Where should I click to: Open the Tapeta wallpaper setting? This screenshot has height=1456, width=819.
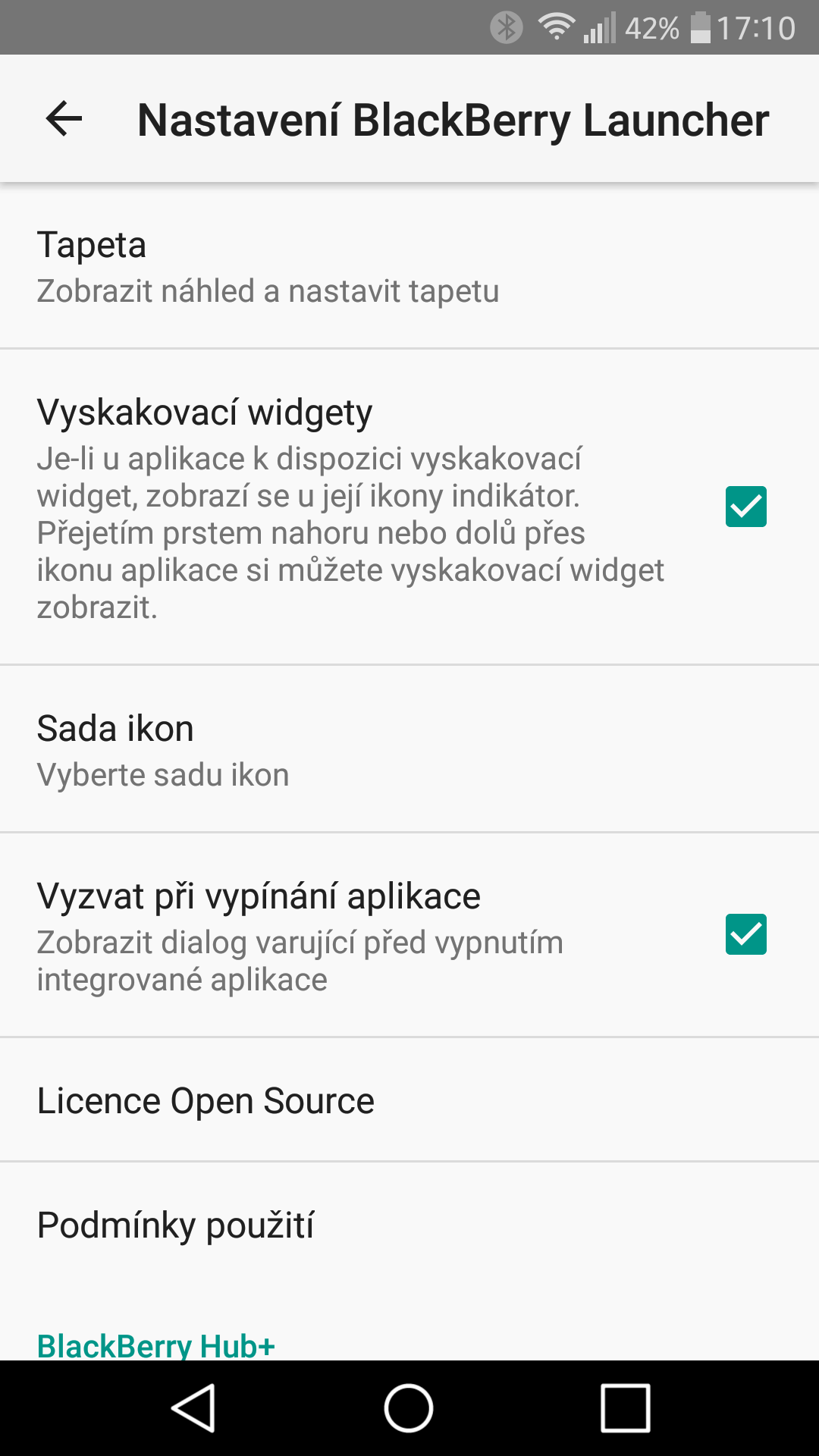[x=409, y=266]
